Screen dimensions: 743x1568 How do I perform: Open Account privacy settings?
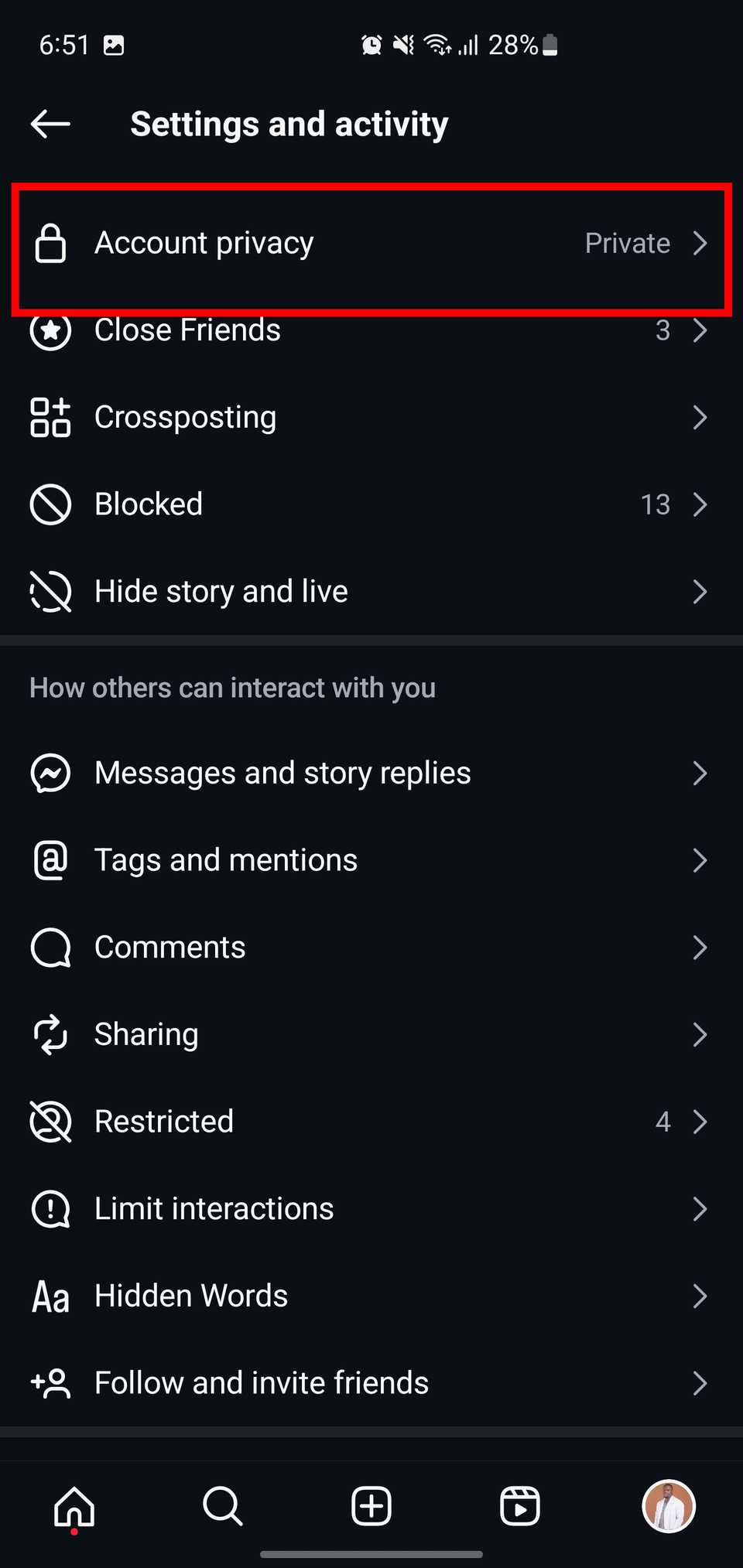click(370, 244)
